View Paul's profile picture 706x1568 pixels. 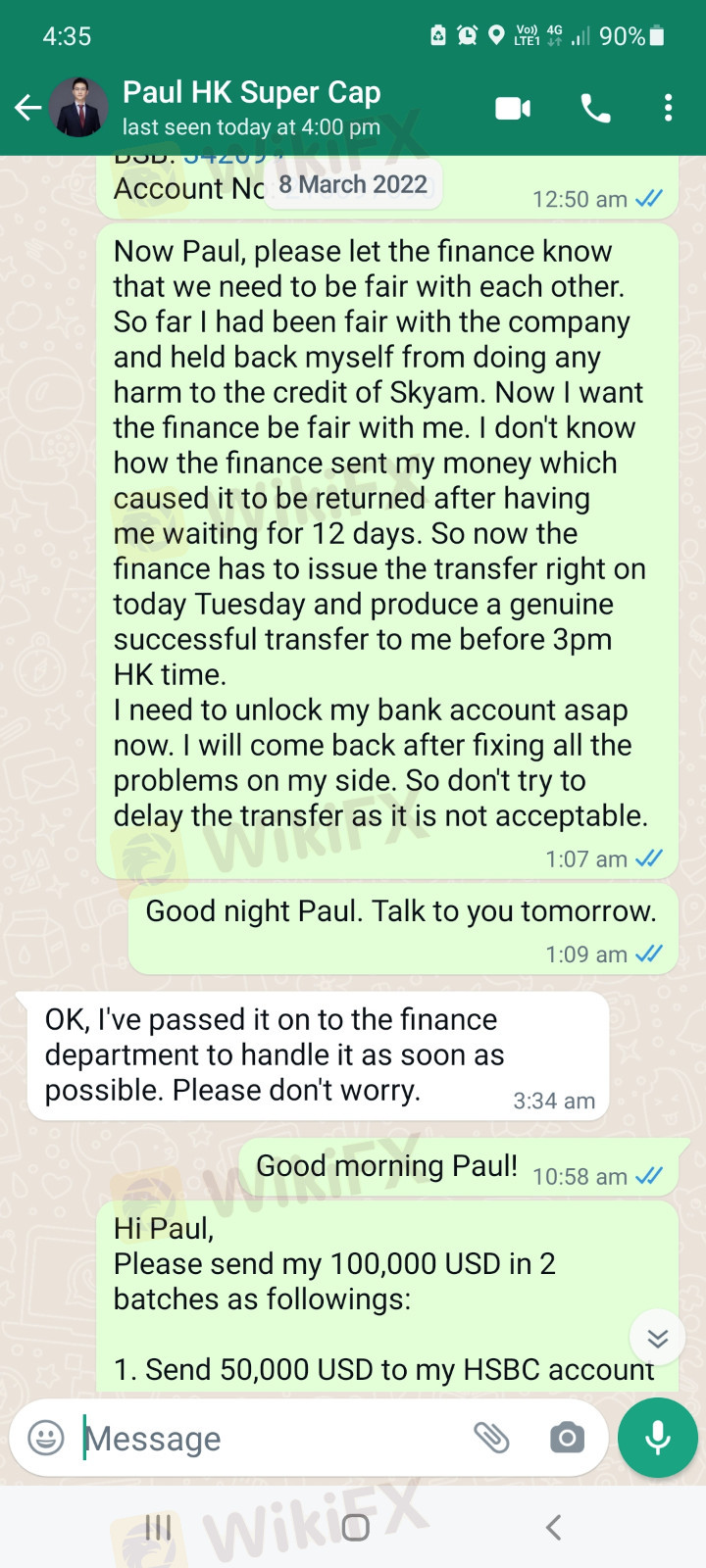(x=78, y=107)
